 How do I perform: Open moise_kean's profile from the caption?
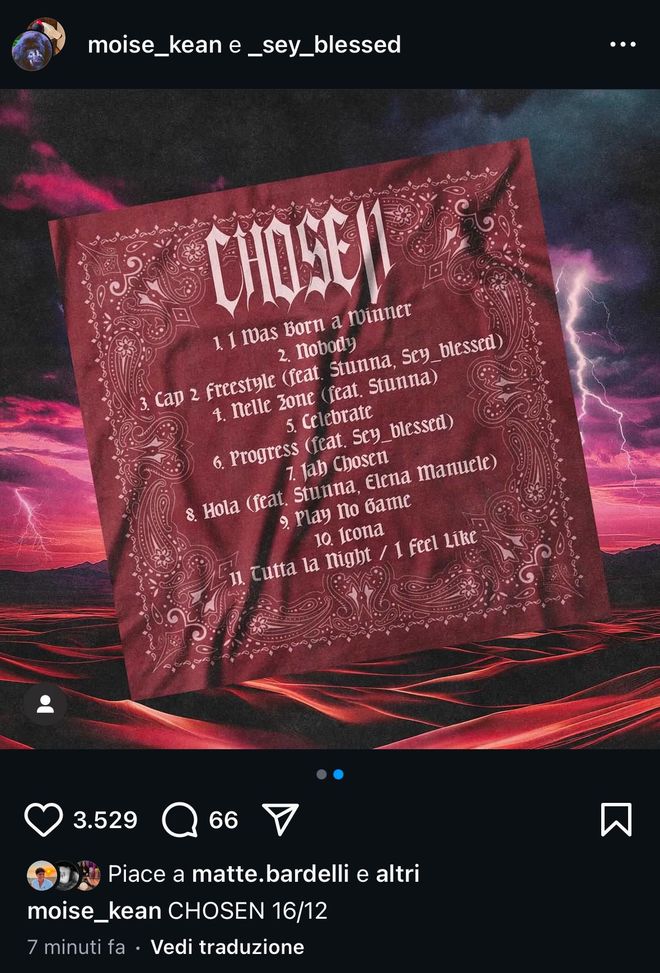click(94, 910)
